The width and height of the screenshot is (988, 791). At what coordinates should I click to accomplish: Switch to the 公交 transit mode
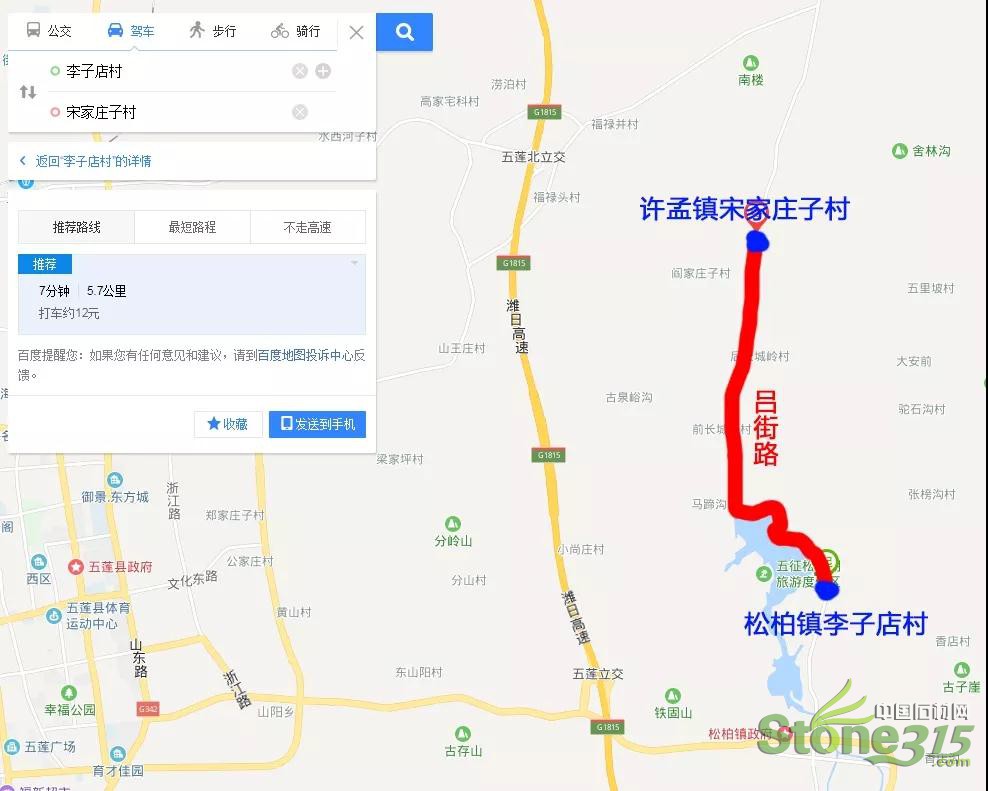tap(49, 30)
